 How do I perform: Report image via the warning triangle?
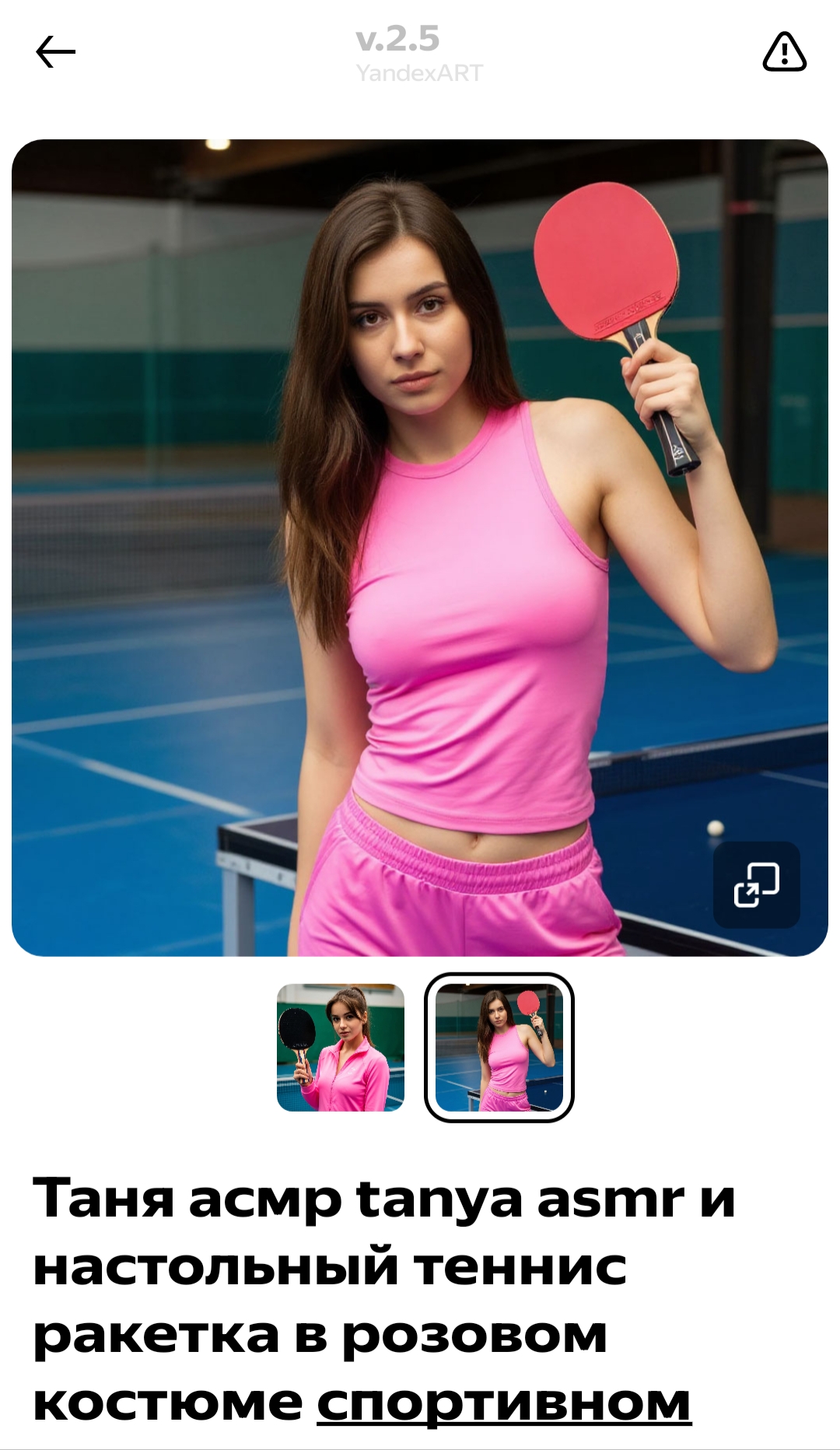784,52
